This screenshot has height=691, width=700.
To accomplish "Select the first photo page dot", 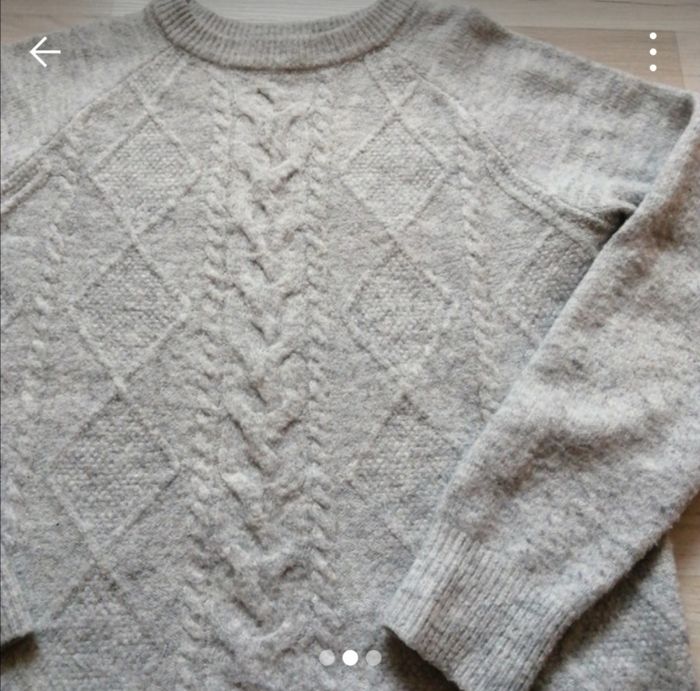I will 327,658.
